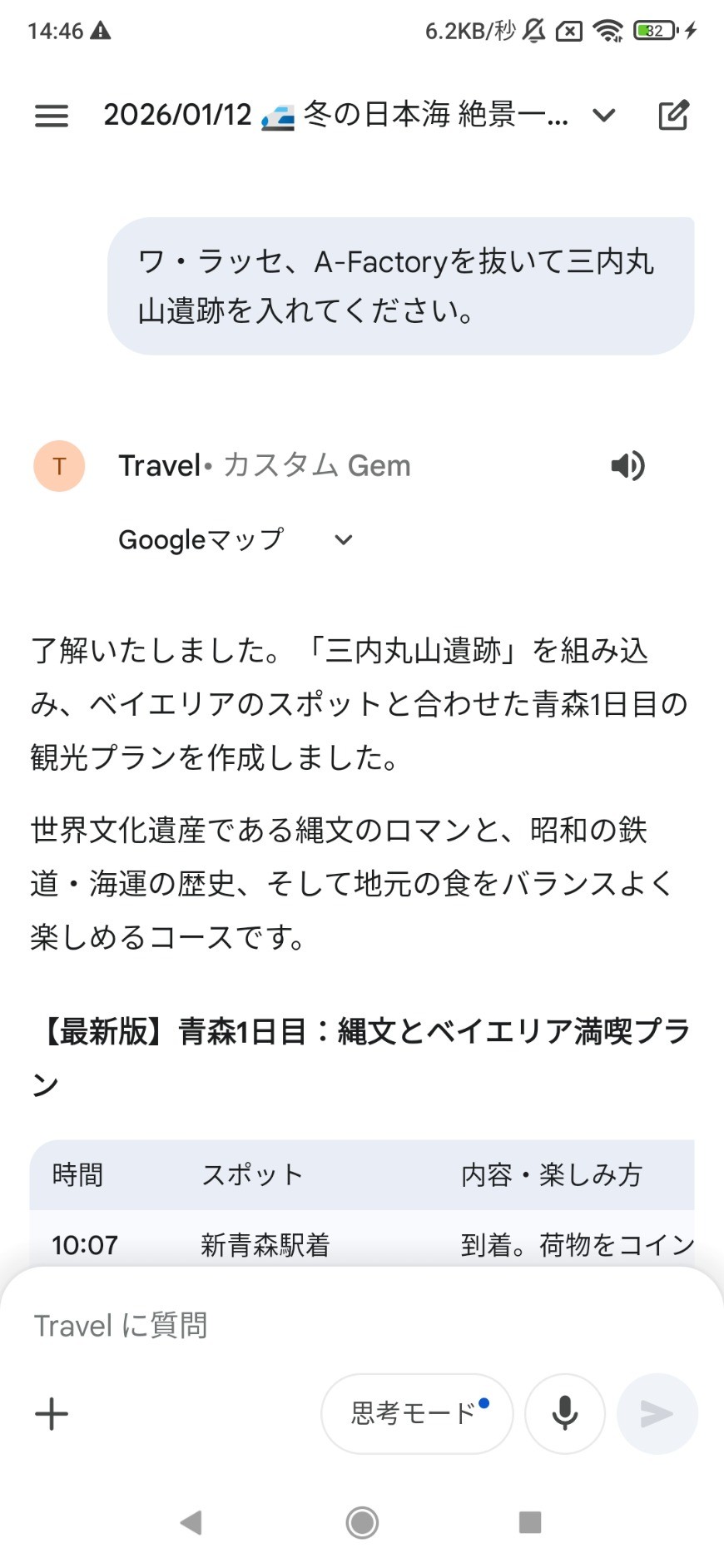Focus the 'Travel に質問' input field
Screen dimensions: 724x1568
(333, 1325)
